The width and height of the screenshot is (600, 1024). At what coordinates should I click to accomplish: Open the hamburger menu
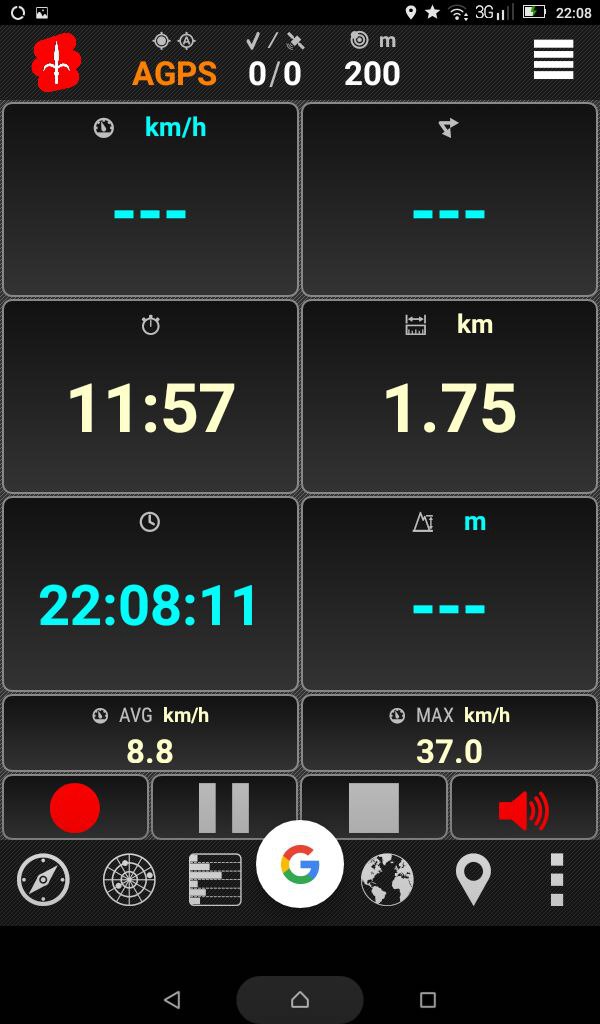(553, 59)
